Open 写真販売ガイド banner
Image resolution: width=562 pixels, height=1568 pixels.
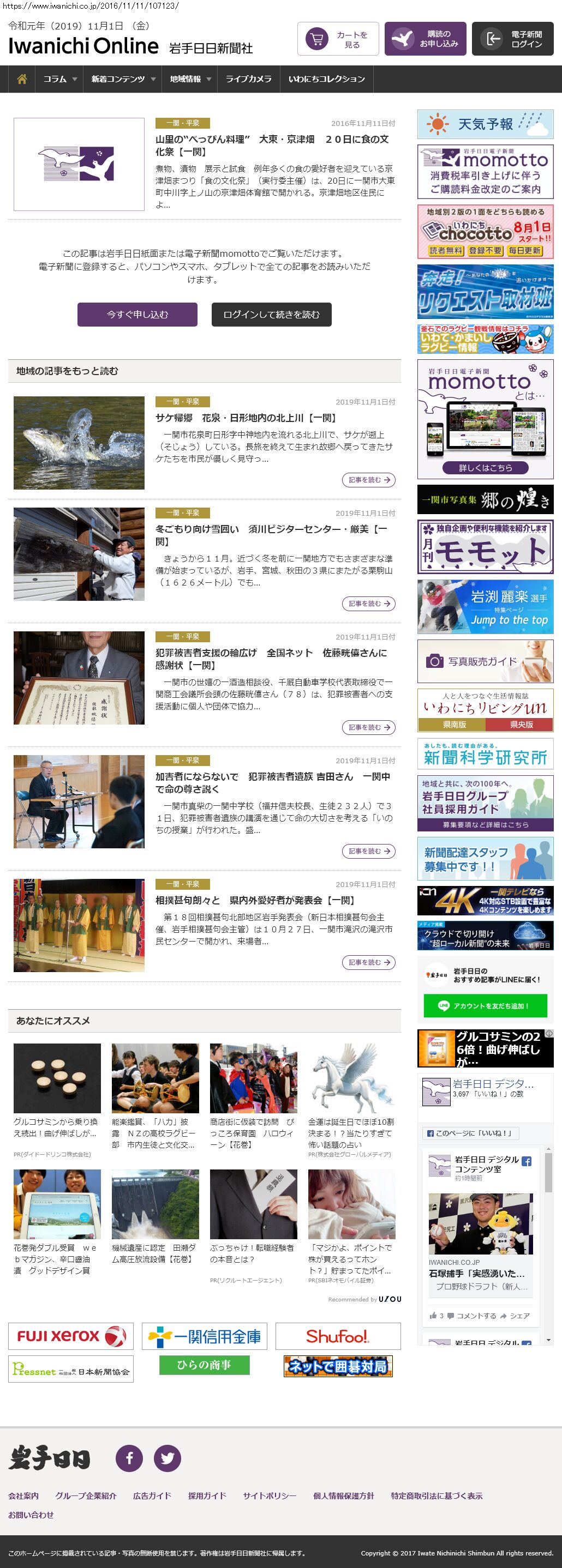pos(485,661)
